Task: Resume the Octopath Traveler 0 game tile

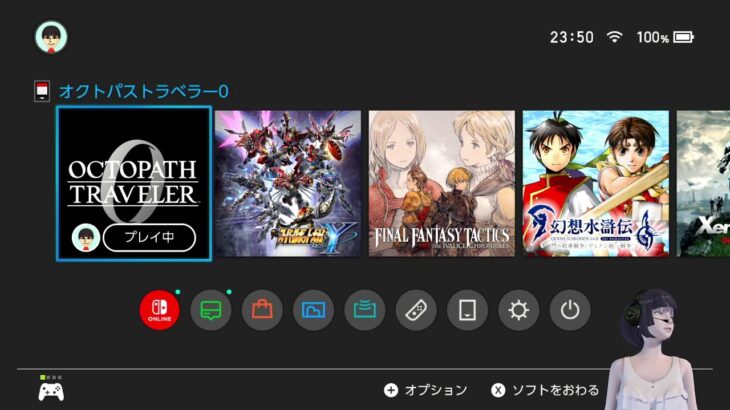Action: point(134,183)
